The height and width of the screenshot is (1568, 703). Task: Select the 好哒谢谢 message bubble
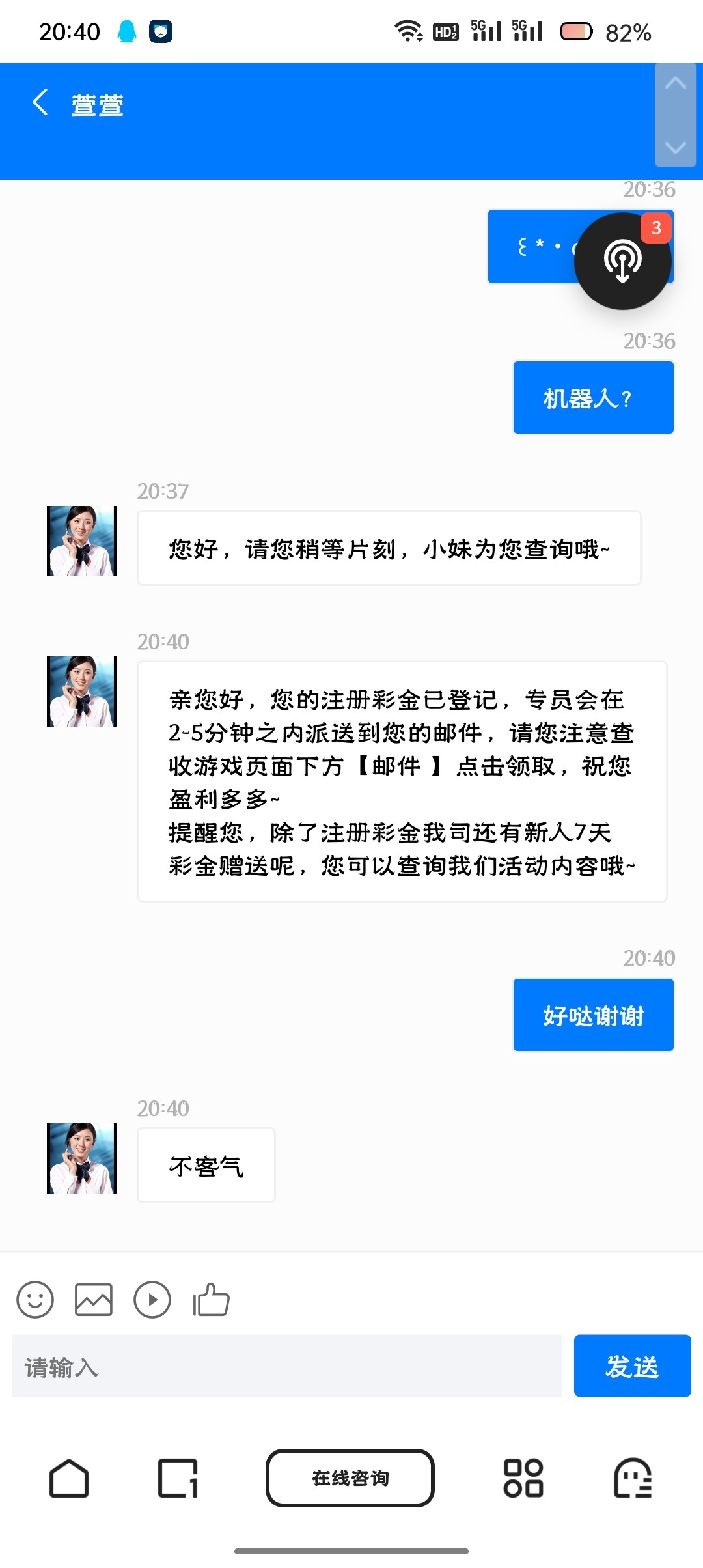click(593, 1014)
